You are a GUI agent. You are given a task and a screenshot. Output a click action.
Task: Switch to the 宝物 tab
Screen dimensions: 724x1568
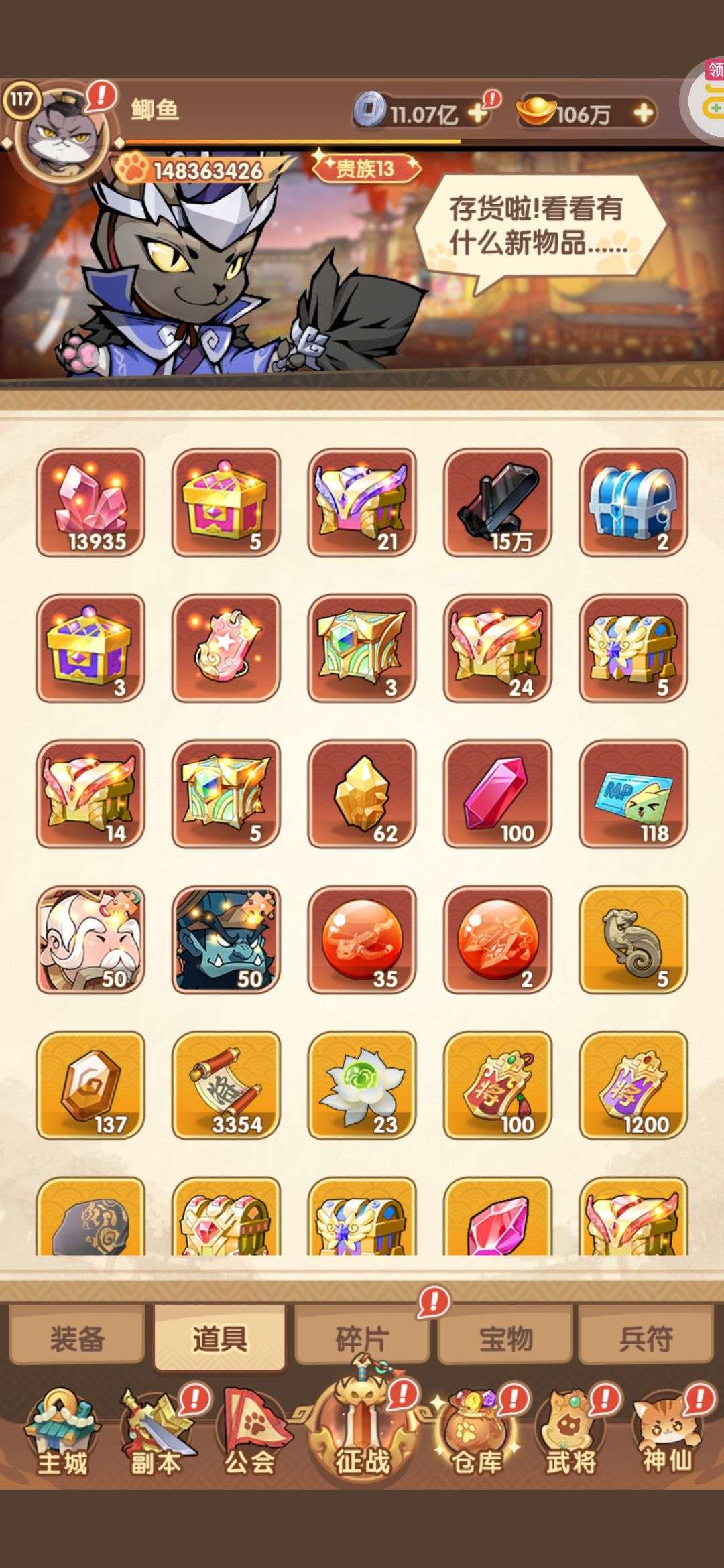click(505, 1338)
